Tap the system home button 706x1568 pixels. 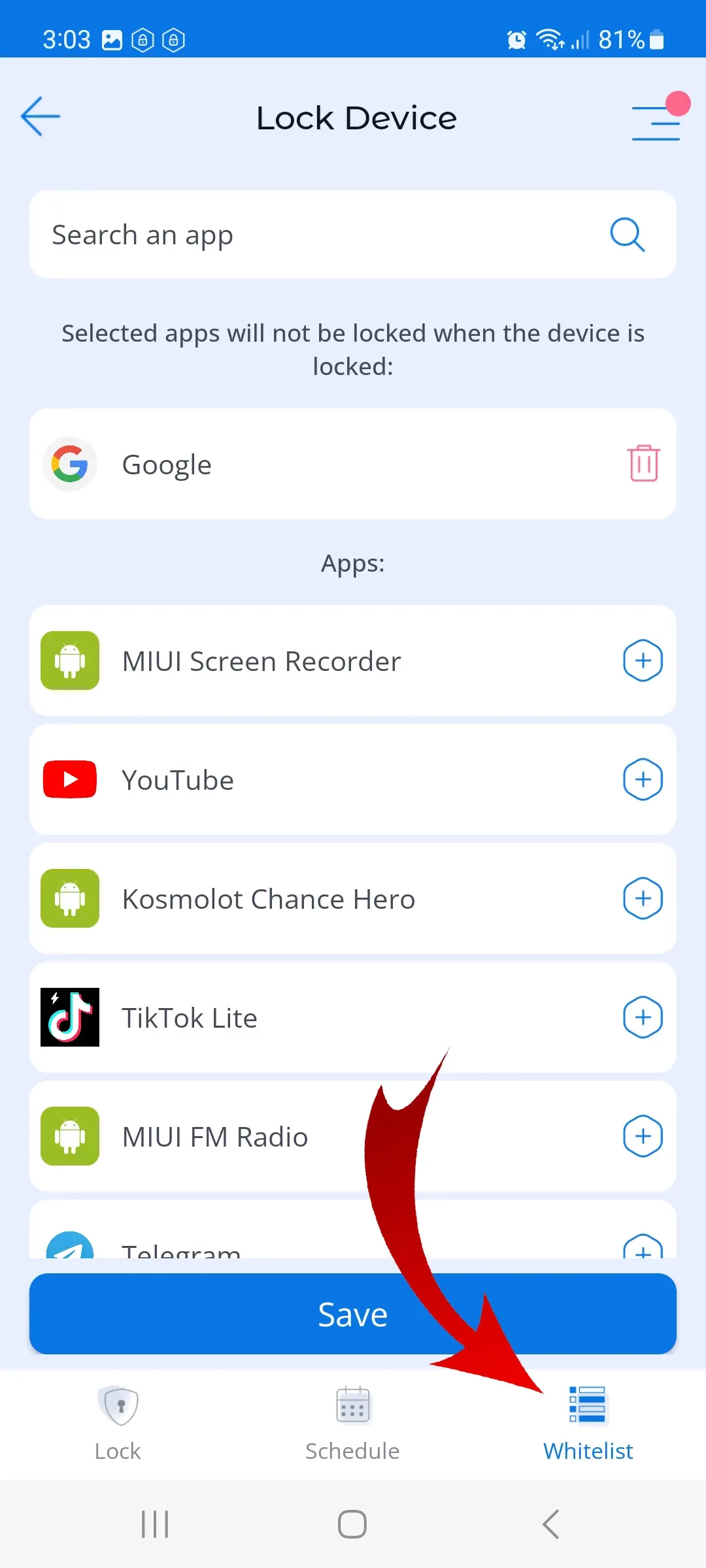coord(352,1524)
